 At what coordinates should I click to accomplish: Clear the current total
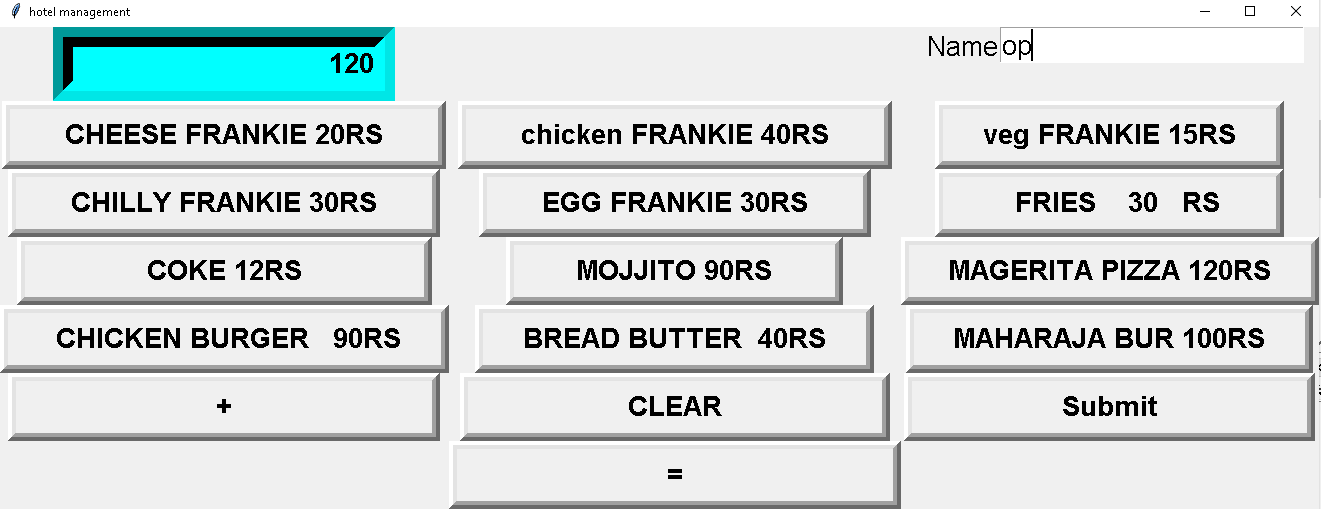(674, 406)
